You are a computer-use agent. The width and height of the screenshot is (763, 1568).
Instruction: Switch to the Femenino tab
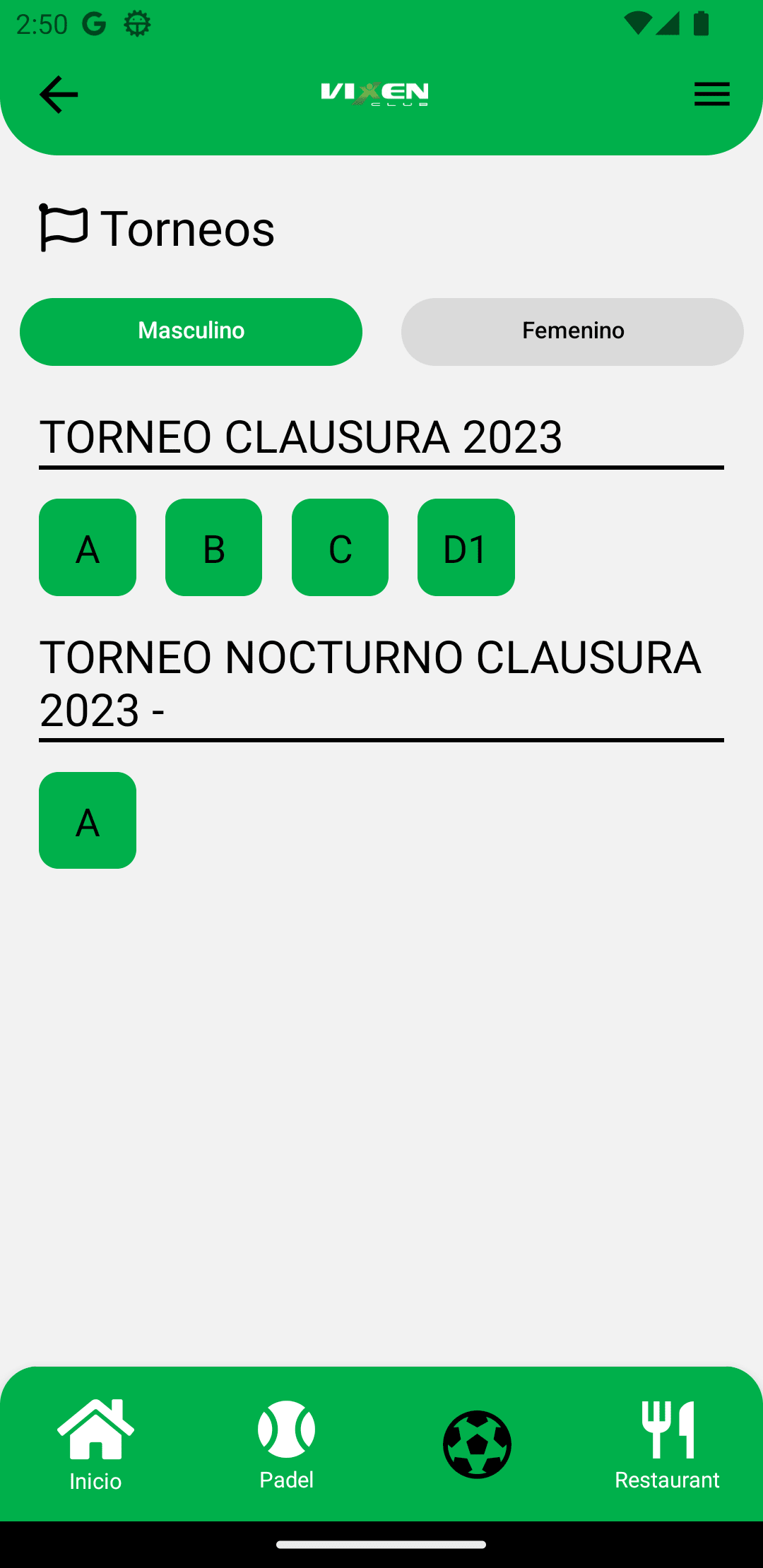[572, 331]
